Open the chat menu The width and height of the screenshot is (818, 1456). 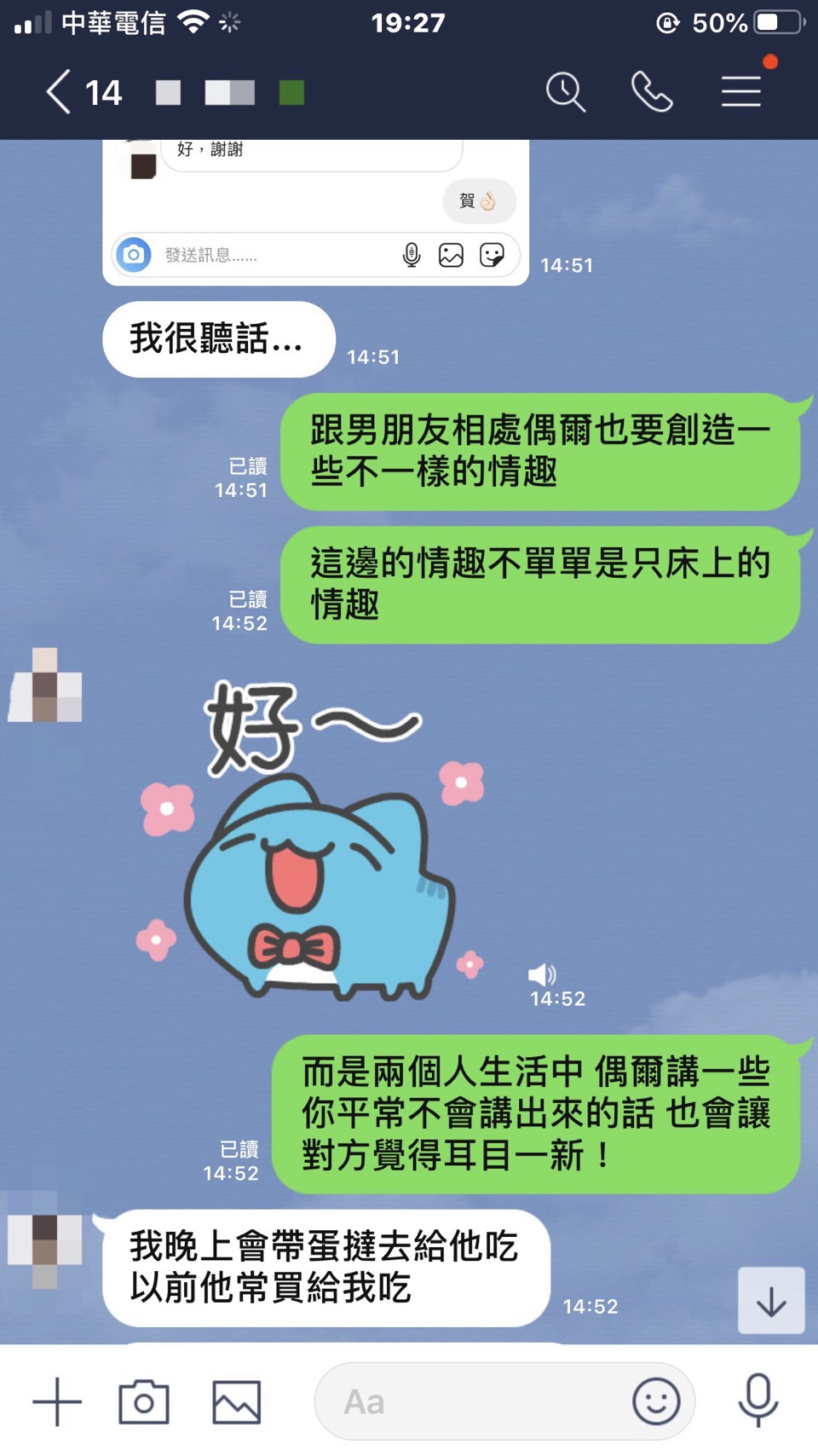(741, 92)
